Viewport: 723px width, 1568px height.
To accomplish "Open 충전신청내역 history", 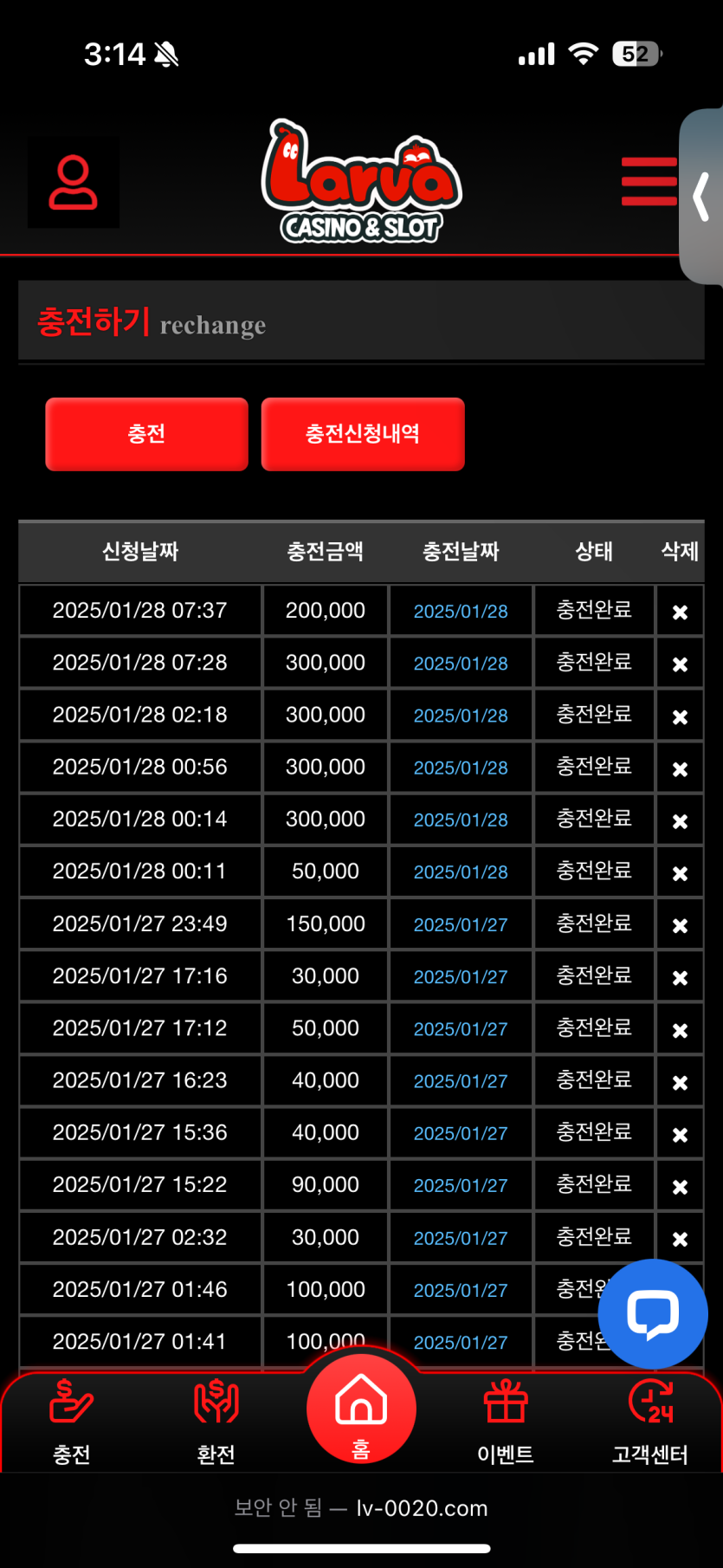I will [363, 434].
